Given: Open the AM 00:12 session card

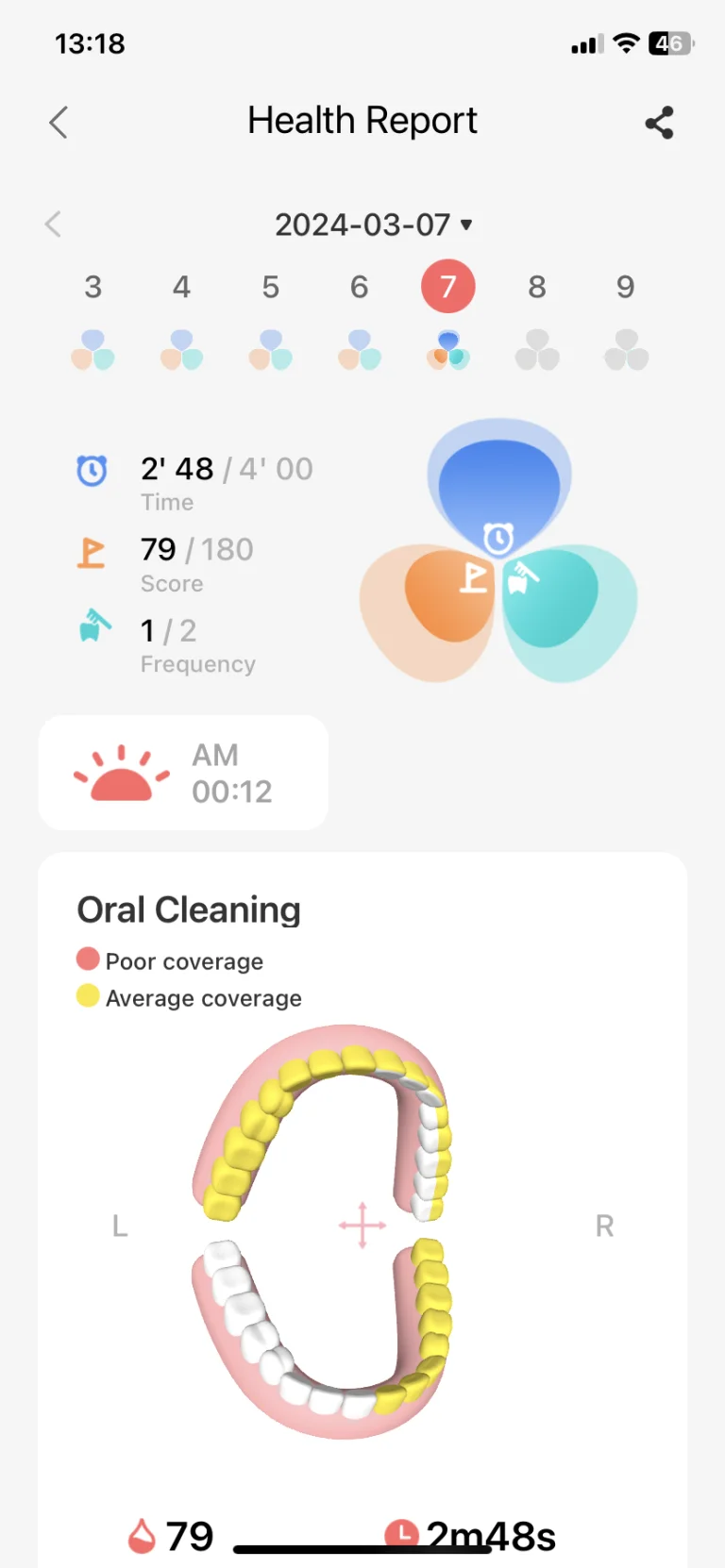Looking at the screenshot, I should (183, 771).
